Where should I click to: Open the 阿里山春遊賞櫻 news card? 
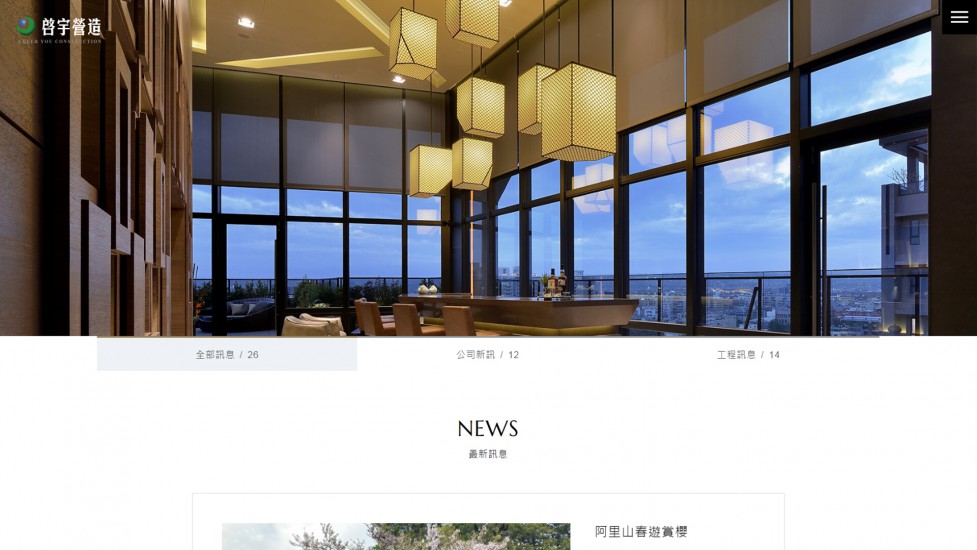click(x=641, y=531)
